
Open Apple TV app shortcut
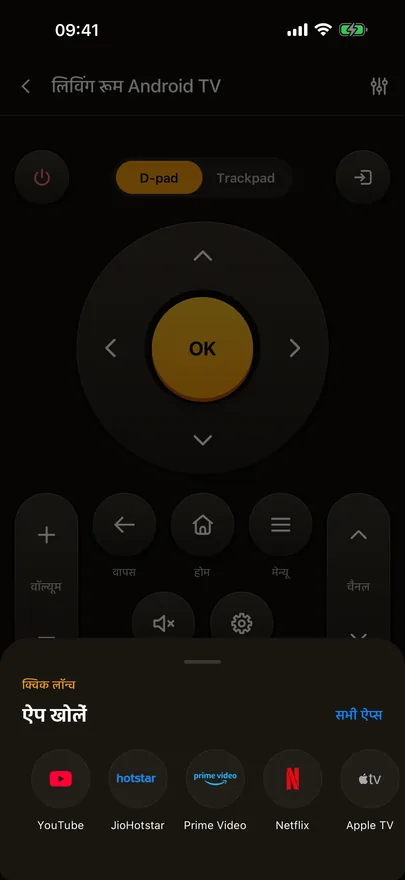click(370, 778)
